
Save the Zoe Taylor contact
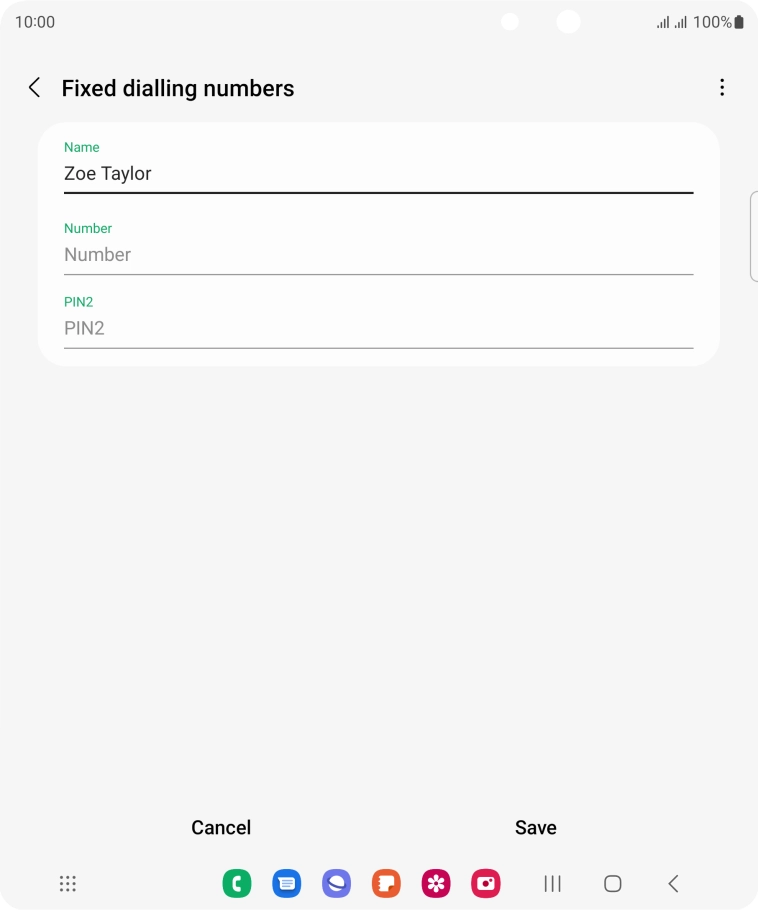[x=536, y=827]
